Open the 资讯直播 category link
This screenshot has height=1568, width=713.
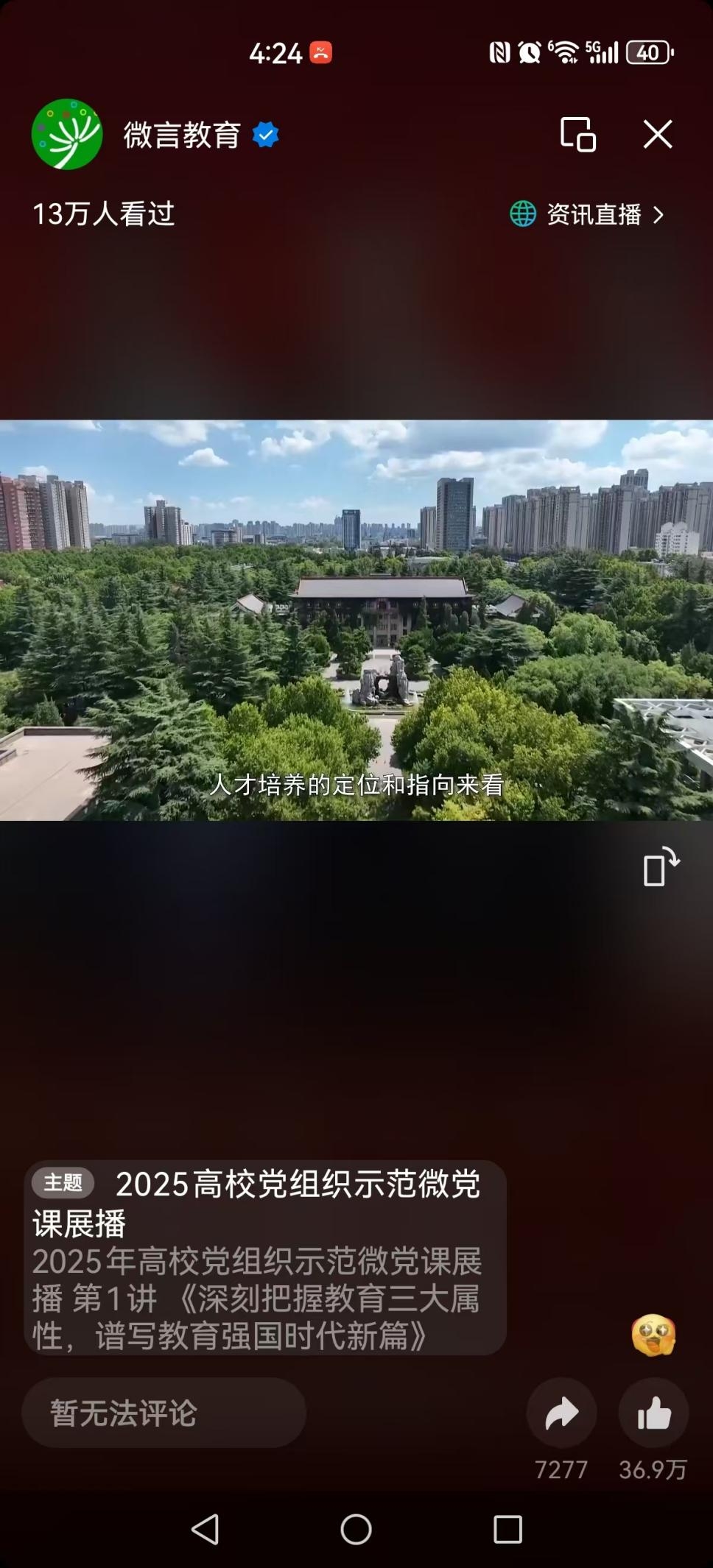(x=588, y=214)
